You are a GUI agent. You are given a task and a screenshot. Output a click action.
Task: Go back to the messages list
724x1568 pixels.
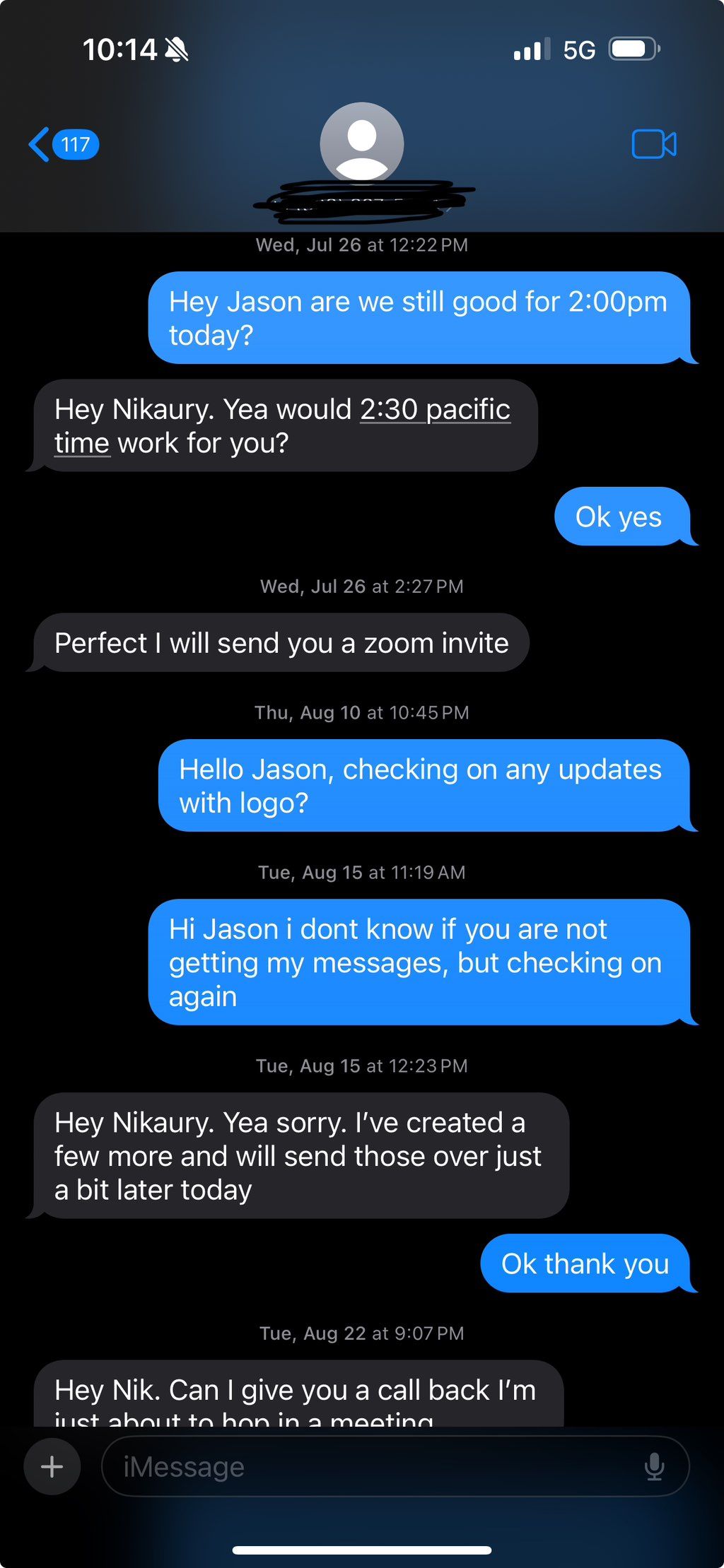coord(64,144)
